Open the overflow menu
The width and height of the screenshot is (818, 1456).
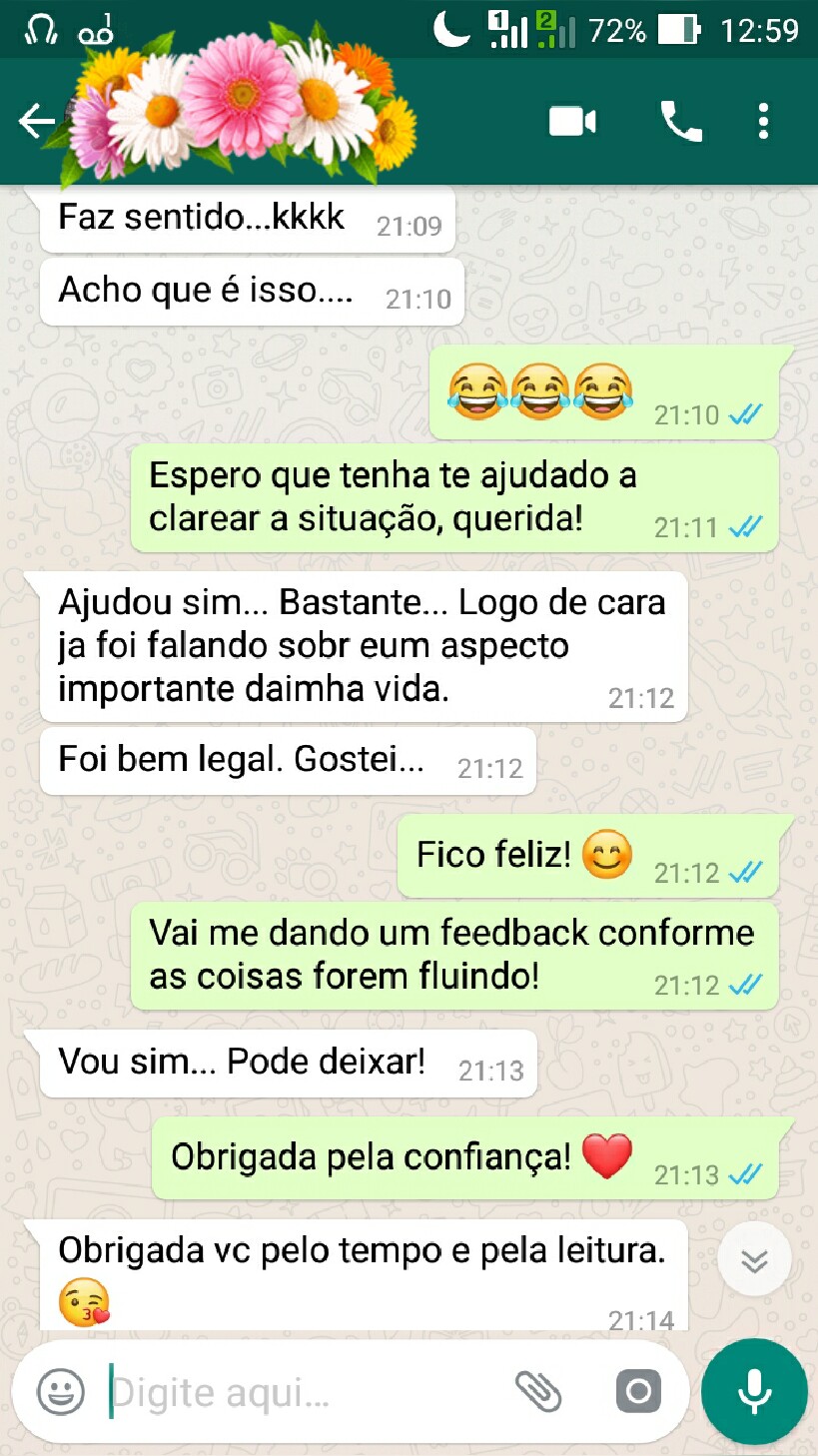763,122
